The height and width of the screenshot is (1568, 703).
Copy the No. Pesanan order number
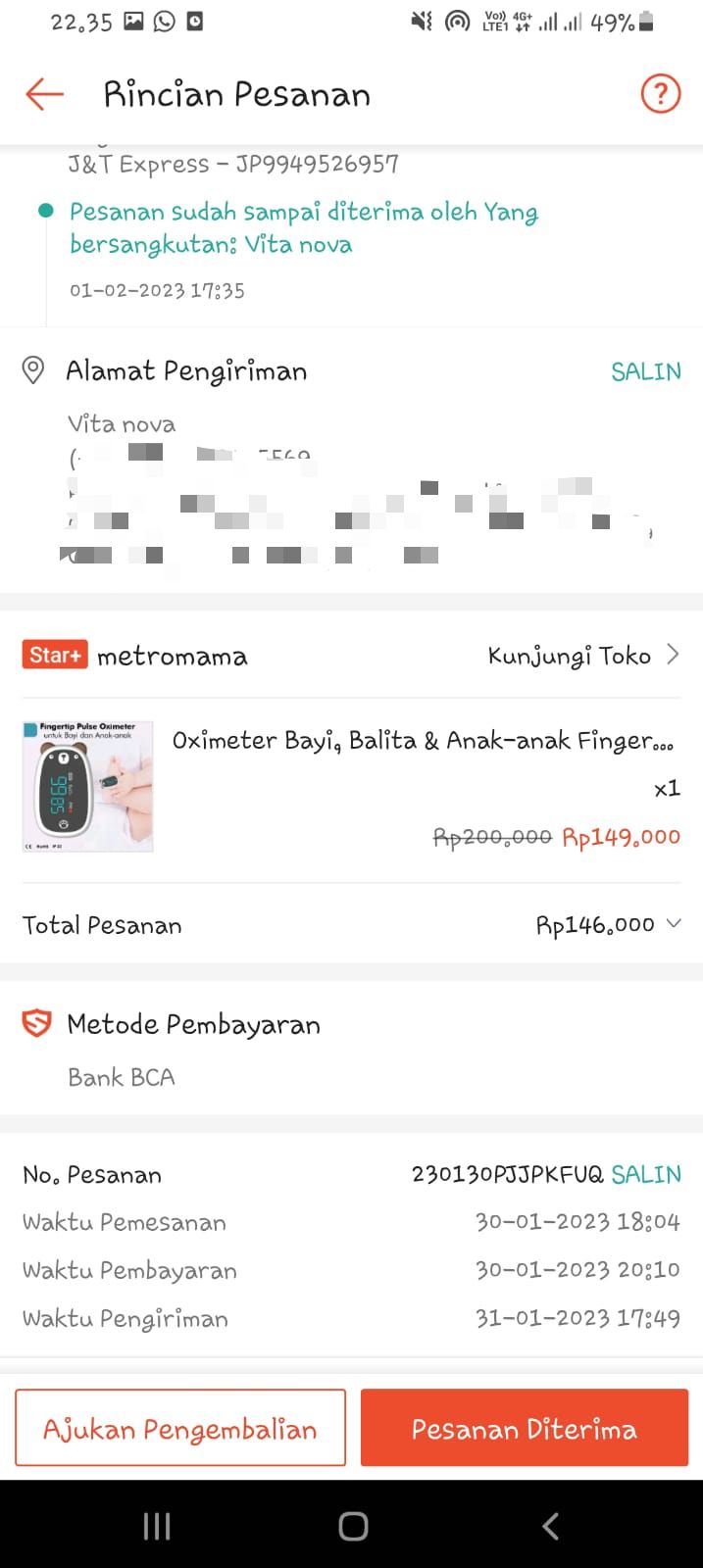coord(646,1174)
